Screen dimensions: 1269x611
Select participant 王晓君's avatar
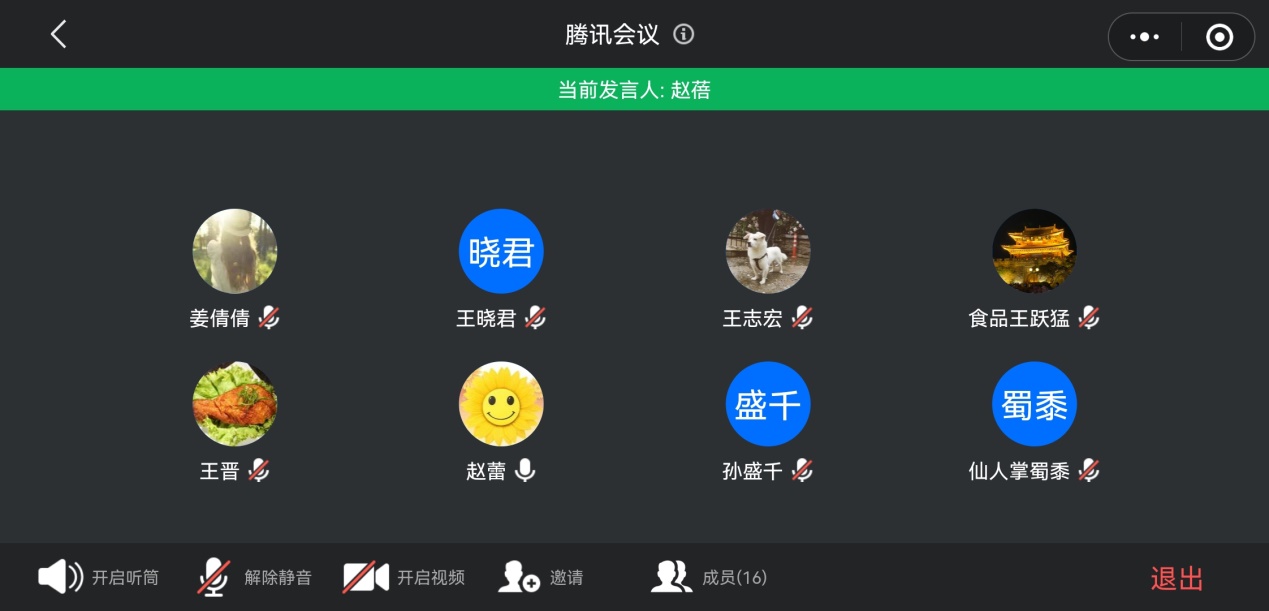pyautogui.click(x=501, y=251)
